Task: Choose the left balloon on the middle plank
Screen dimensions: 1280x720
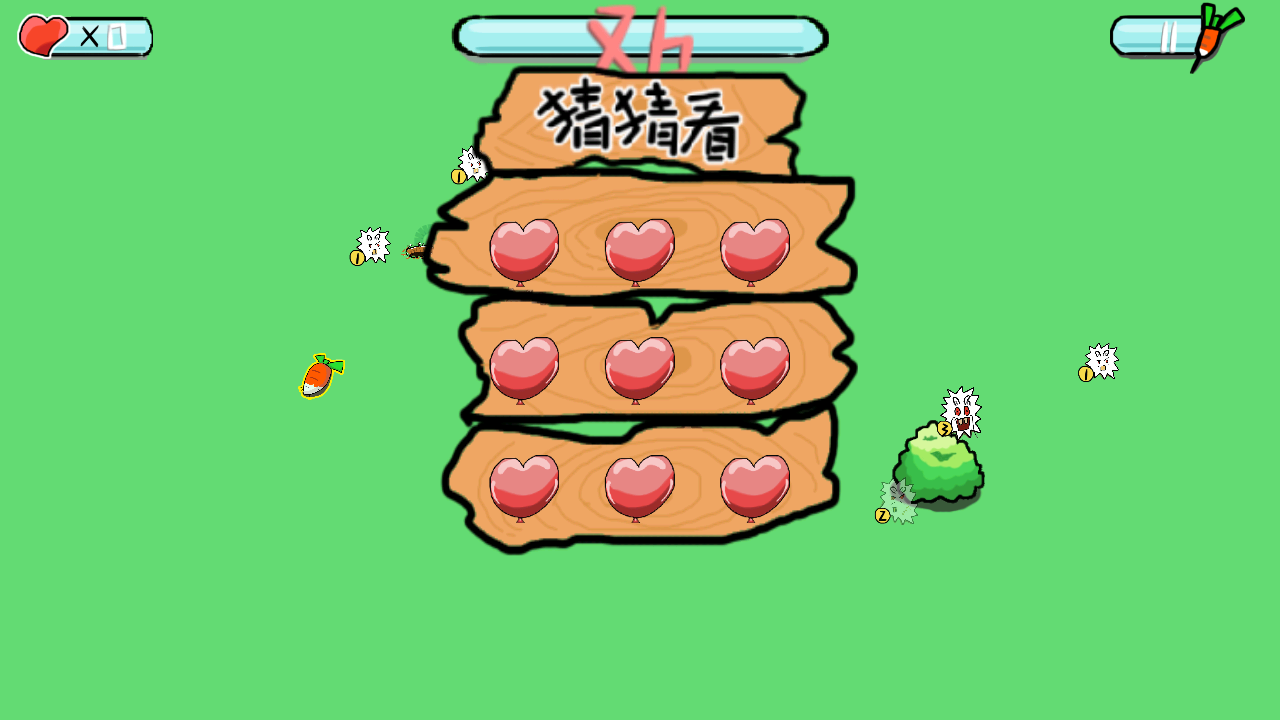Action: [x=524, y=366]
